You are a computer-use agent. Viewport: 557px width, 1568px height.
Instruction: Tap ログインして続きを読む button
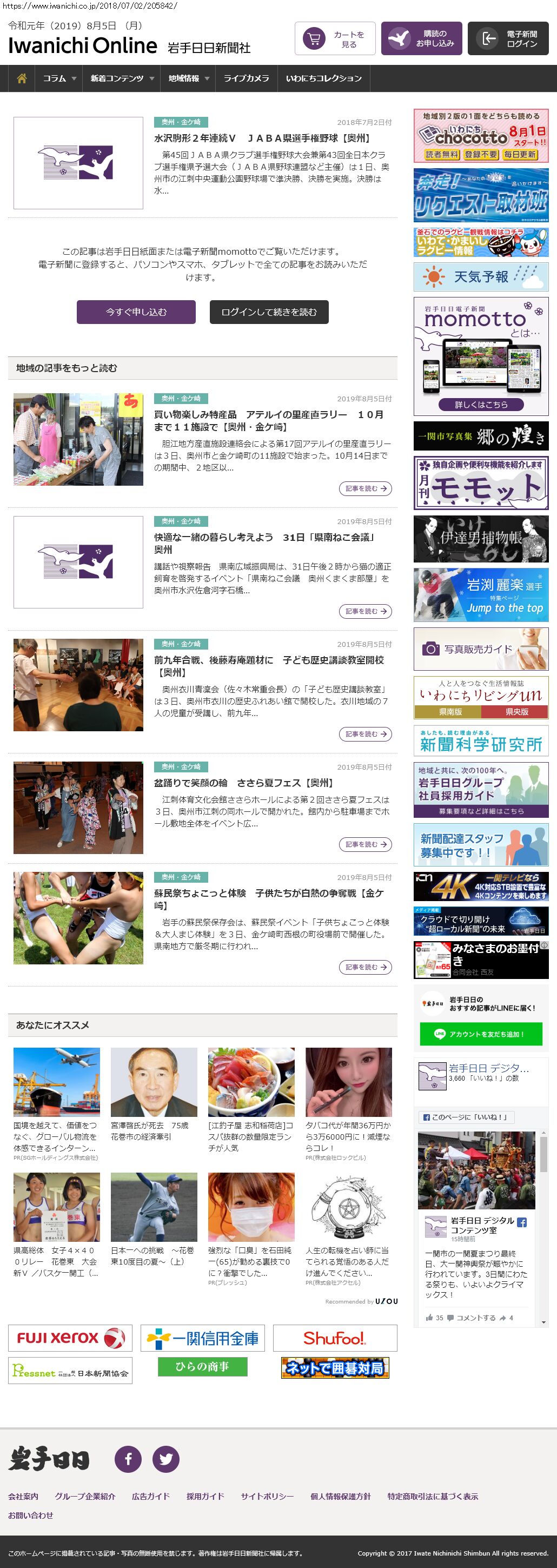pos(268,312)
